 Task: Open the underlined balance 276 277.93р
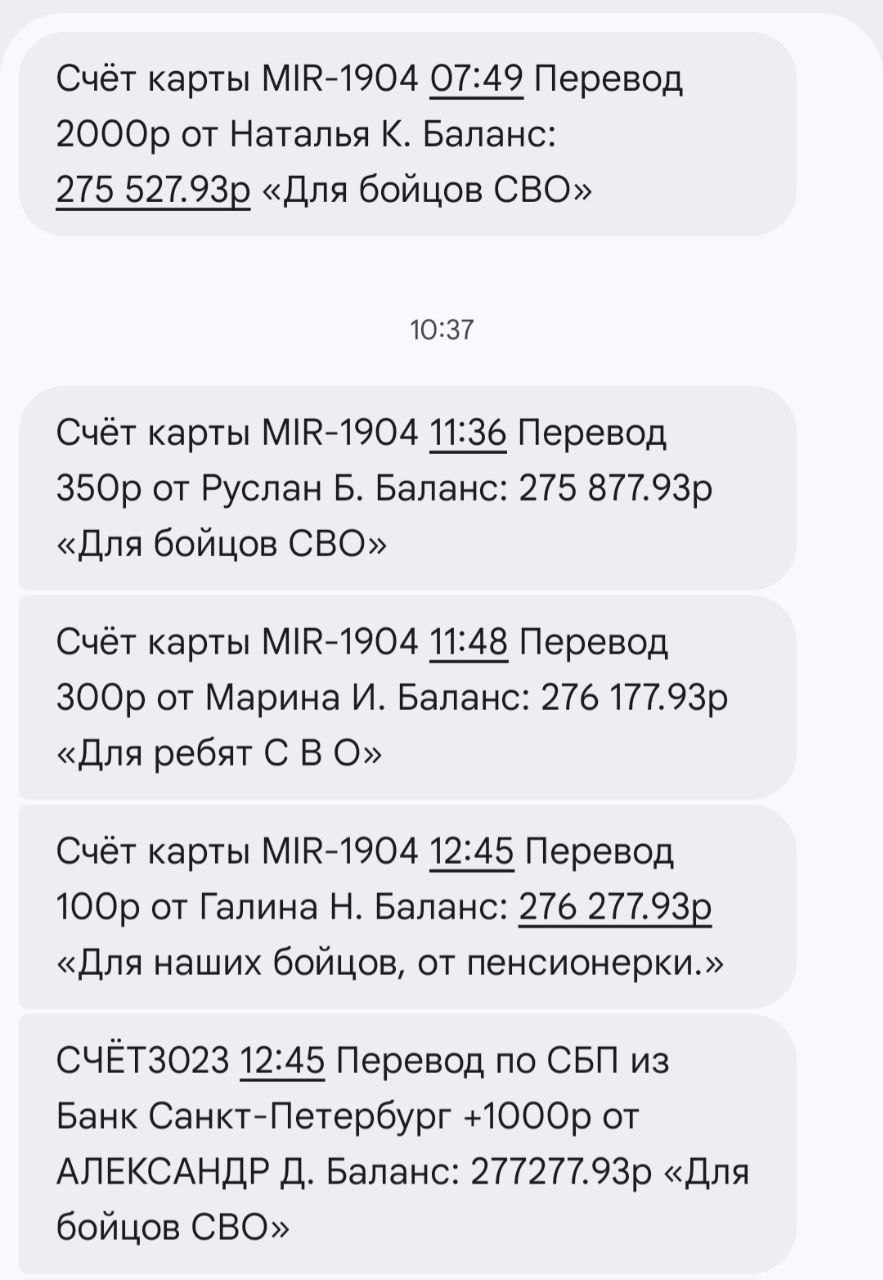614,907
